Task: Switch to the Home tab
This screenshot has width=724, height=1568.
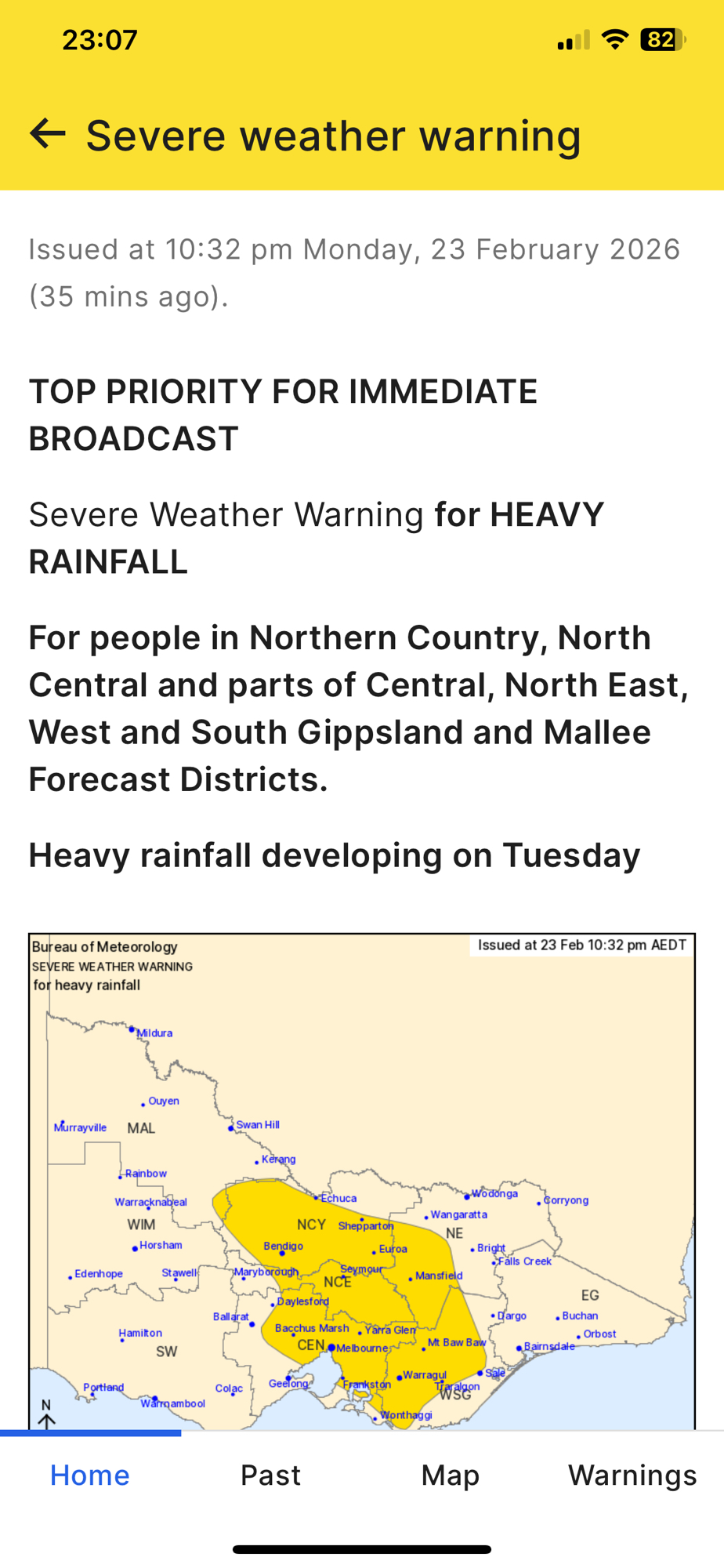Action: [90, 1475]
